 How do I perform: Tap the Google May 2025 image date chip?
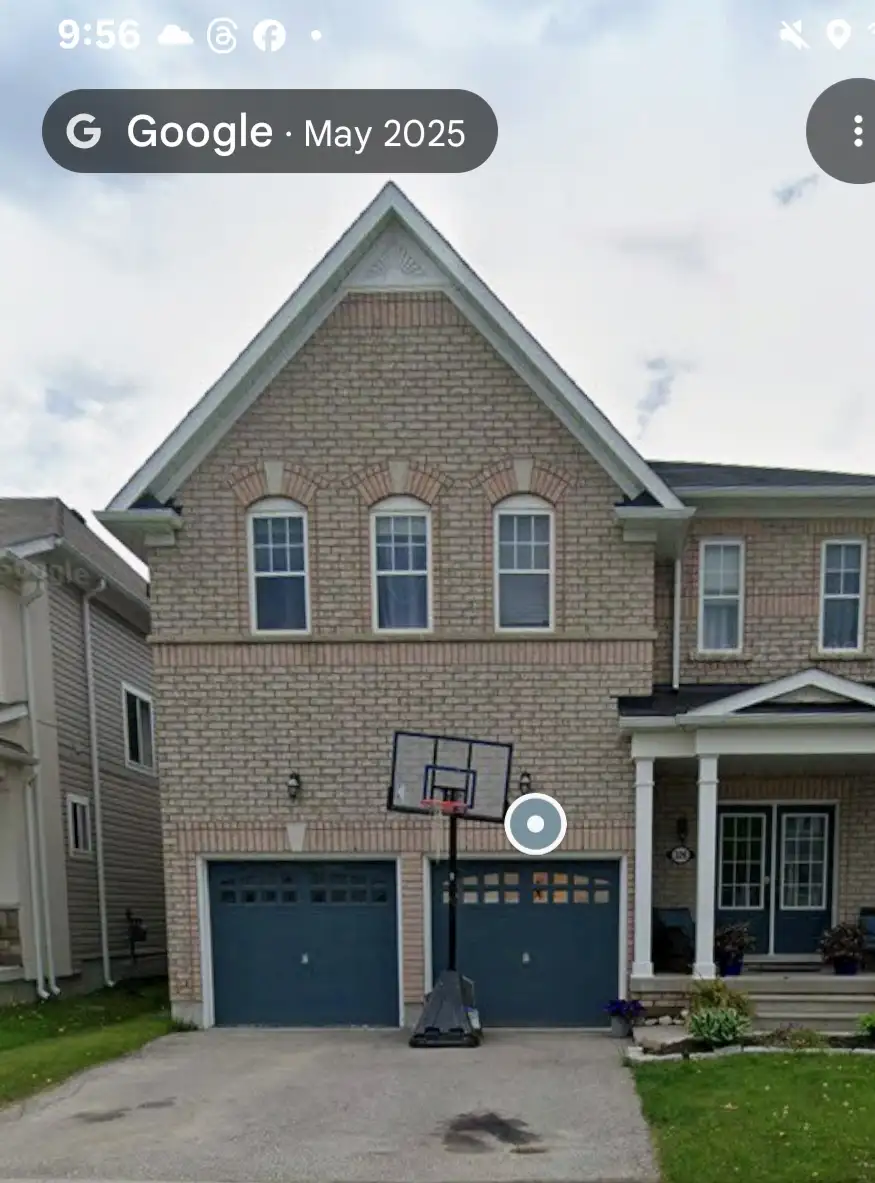coord(269,132)
